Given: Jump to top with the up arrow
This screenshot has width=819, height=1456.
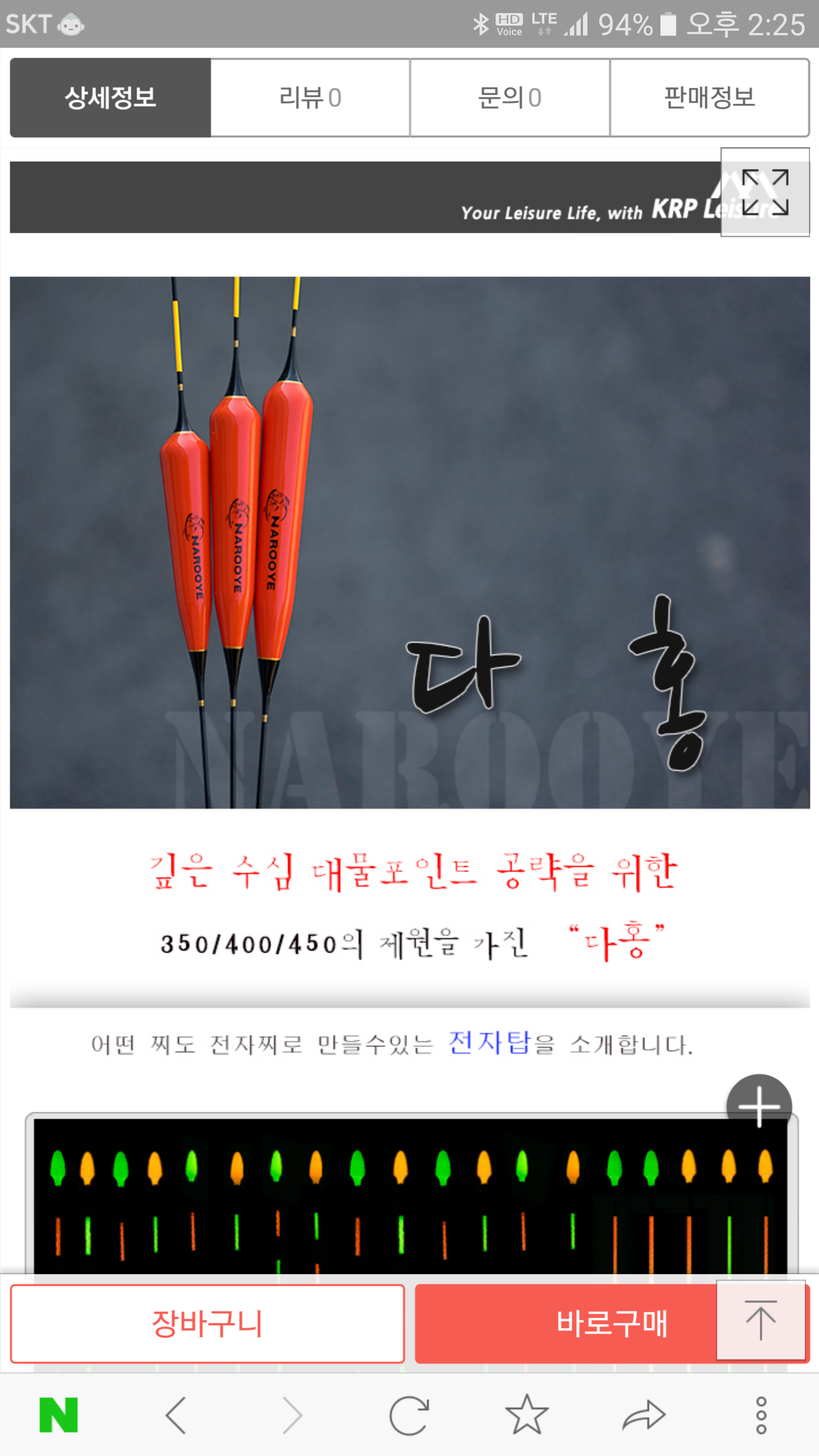Looking at the screenshot, I should click(761, 1320).
